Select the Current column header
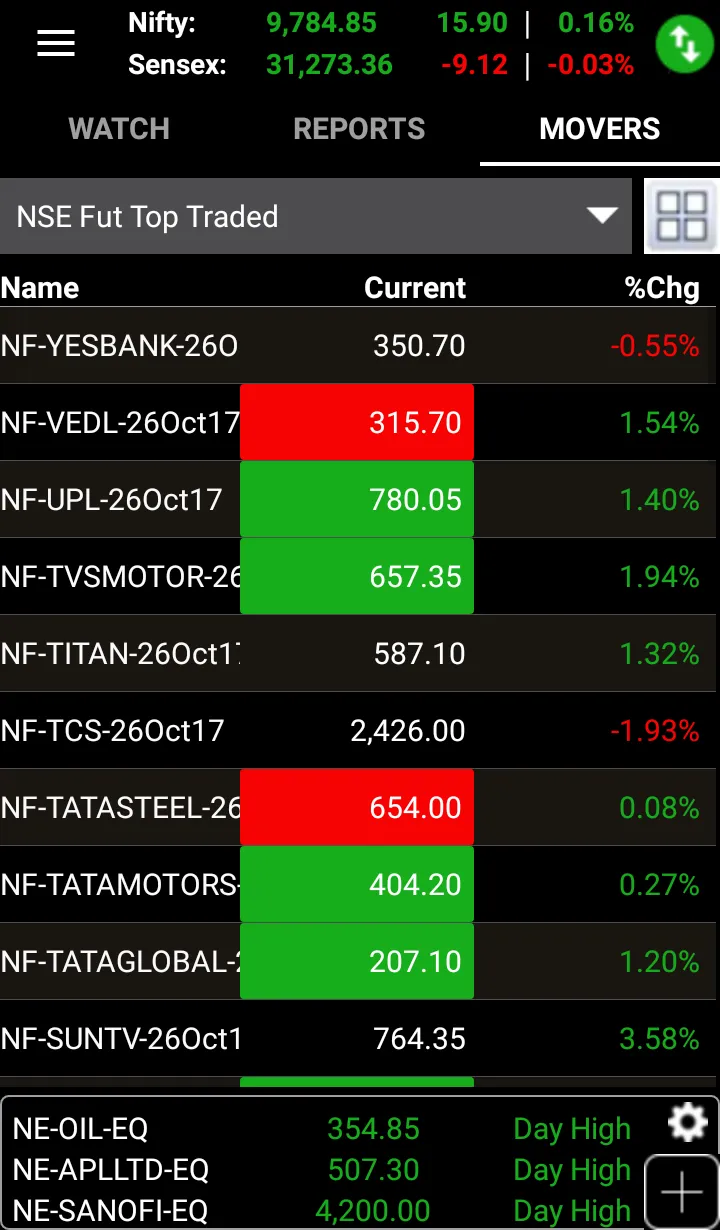The height and width of the screenshot is (1230, 720). [415, 288]
